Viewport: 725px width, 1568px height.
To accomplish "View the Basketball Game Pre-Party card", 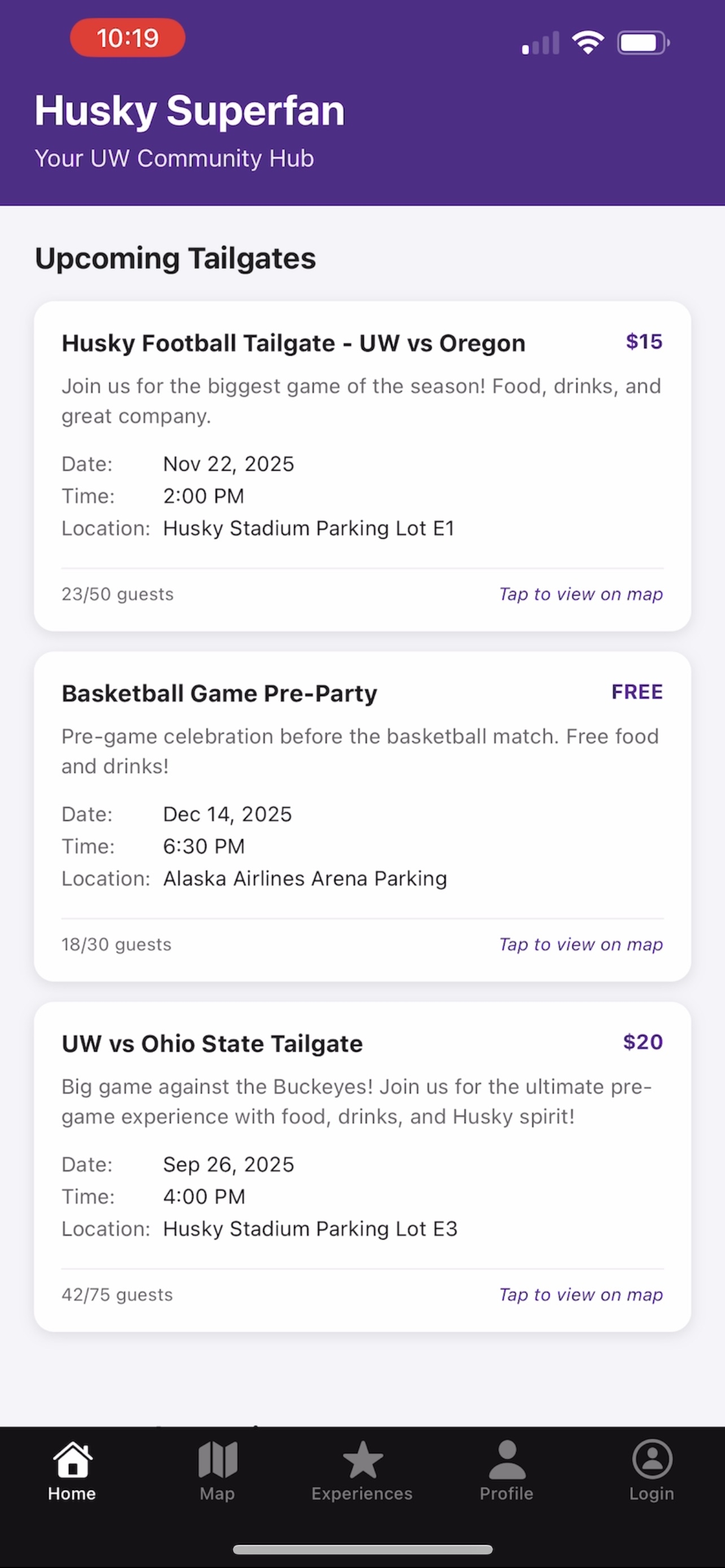I will coord(362,816).
